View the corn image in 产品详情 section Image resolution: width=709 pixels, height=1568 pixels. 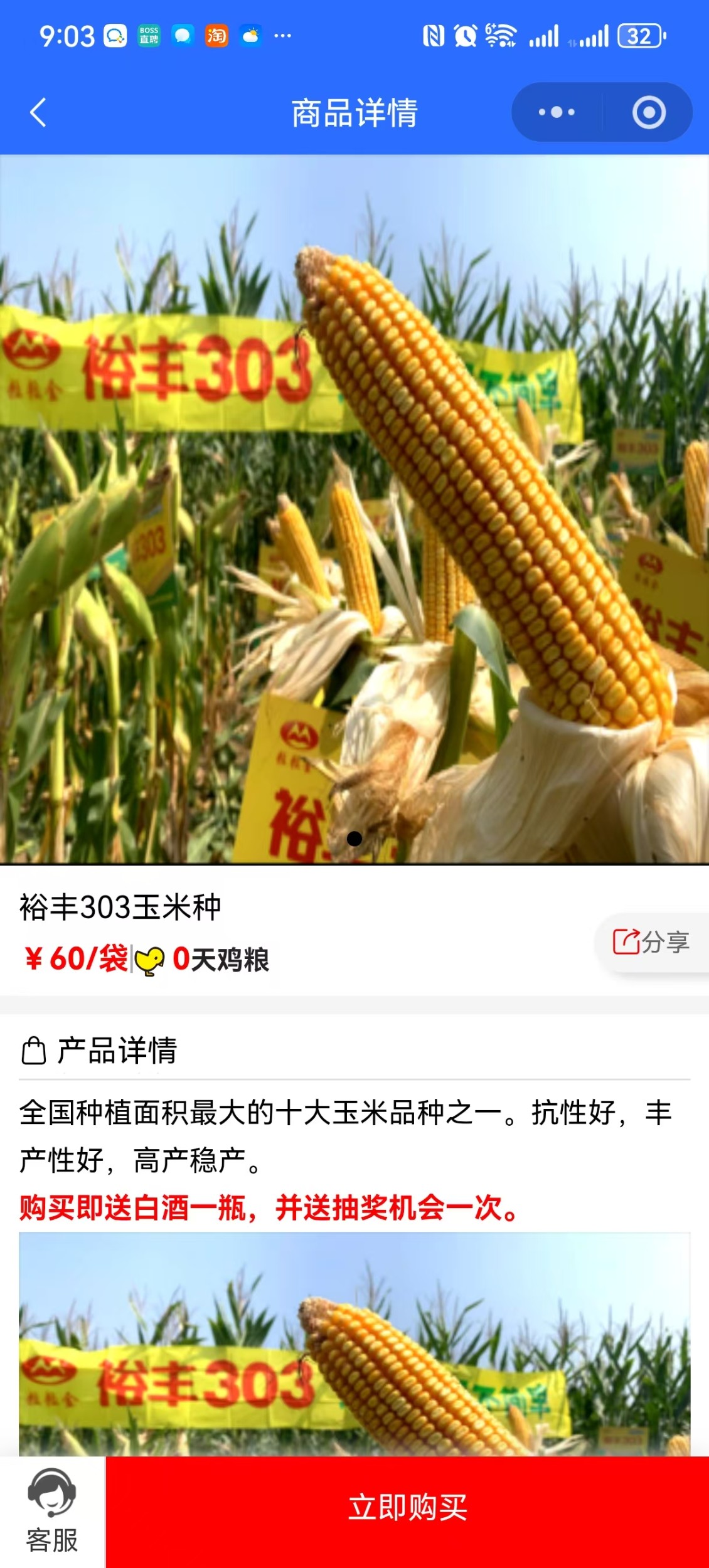[x=354, y=1345]
